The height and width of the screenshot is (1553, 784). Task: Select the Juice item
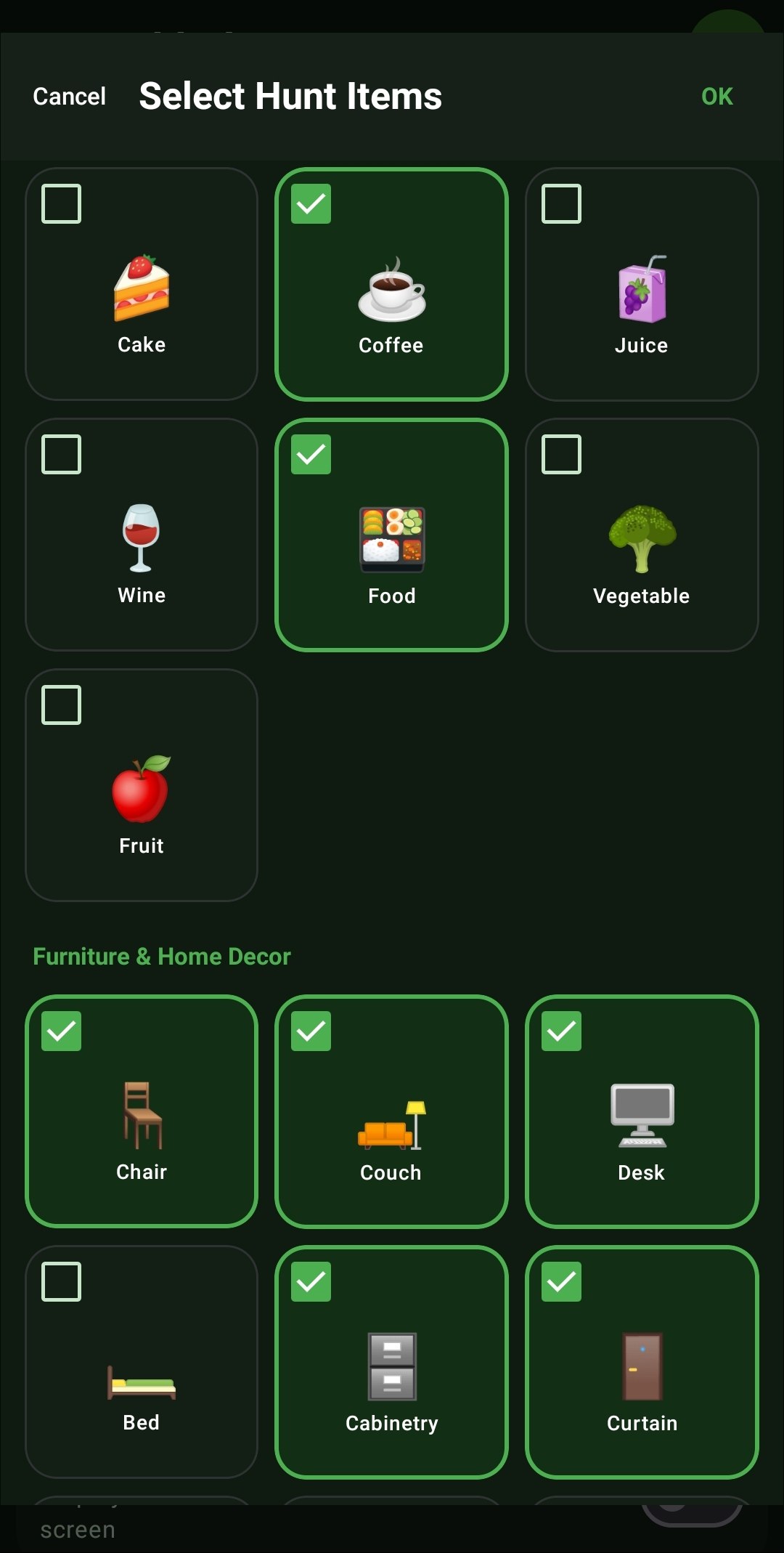[x=642, y=284]
